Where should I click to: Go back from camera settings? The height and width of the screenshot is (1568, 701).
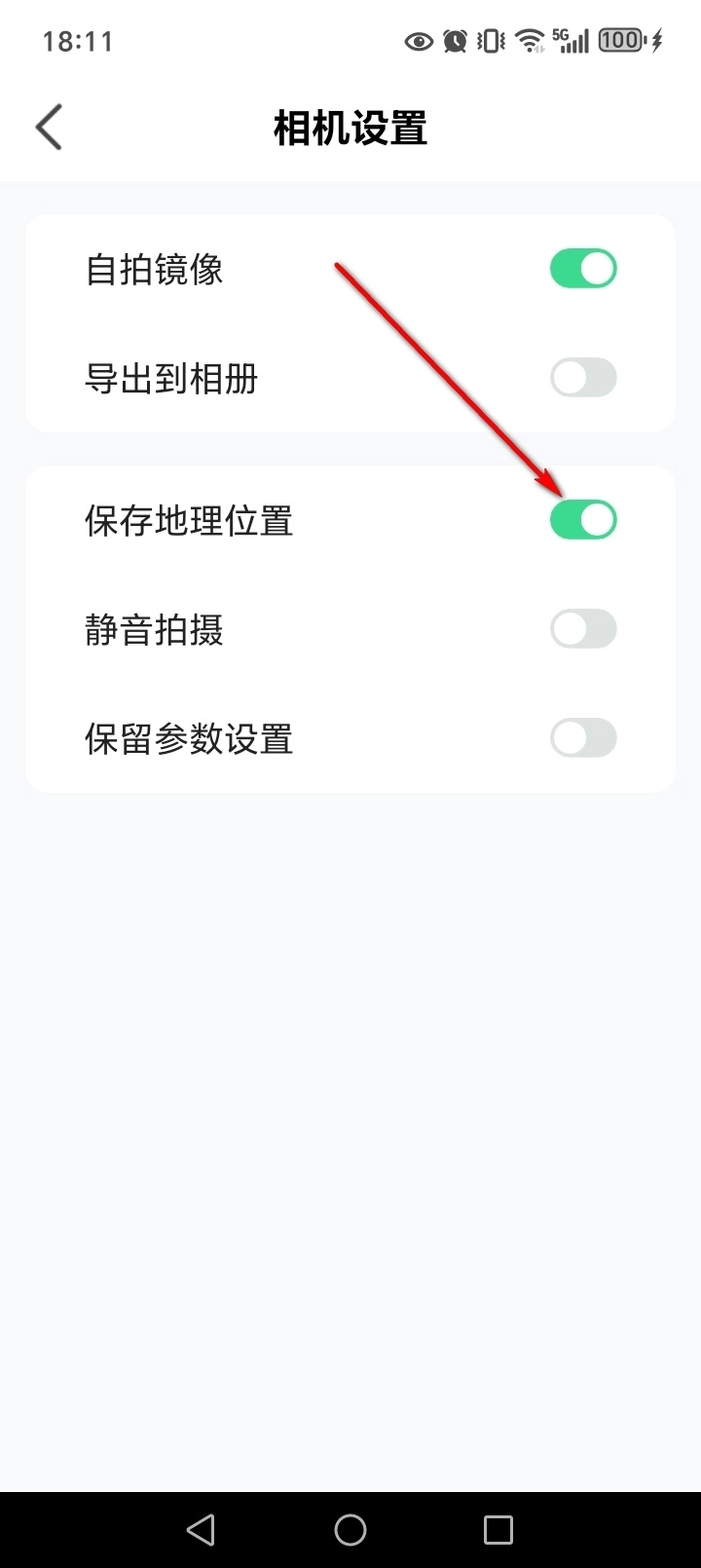pyautogui.click(x=49, y=128)
